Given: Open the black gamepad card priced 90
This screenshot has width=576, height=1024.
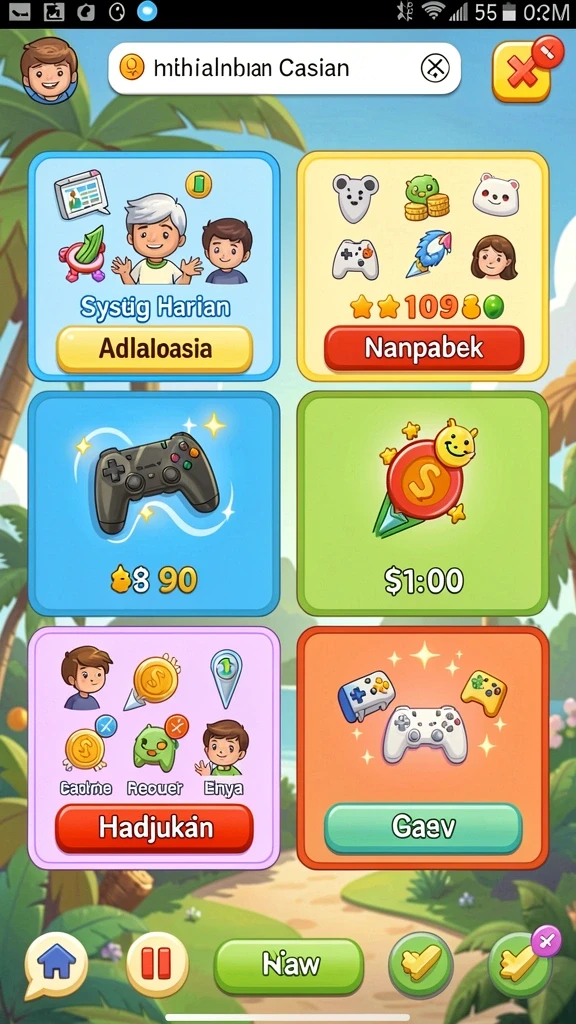Looking at the screenshot, I should [154, 504].
